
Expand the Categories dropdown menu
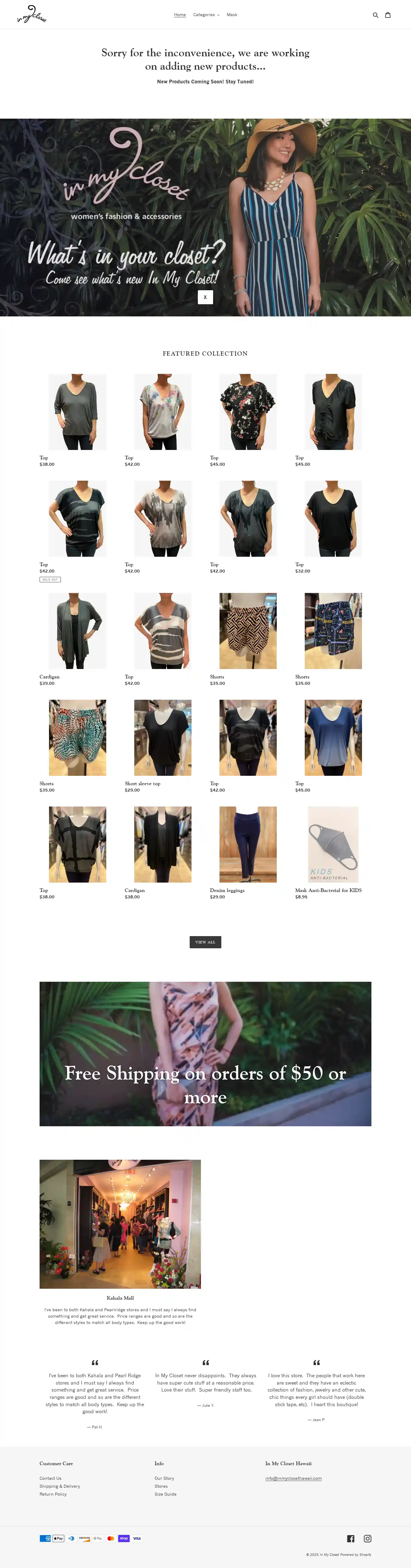(206, 15)
